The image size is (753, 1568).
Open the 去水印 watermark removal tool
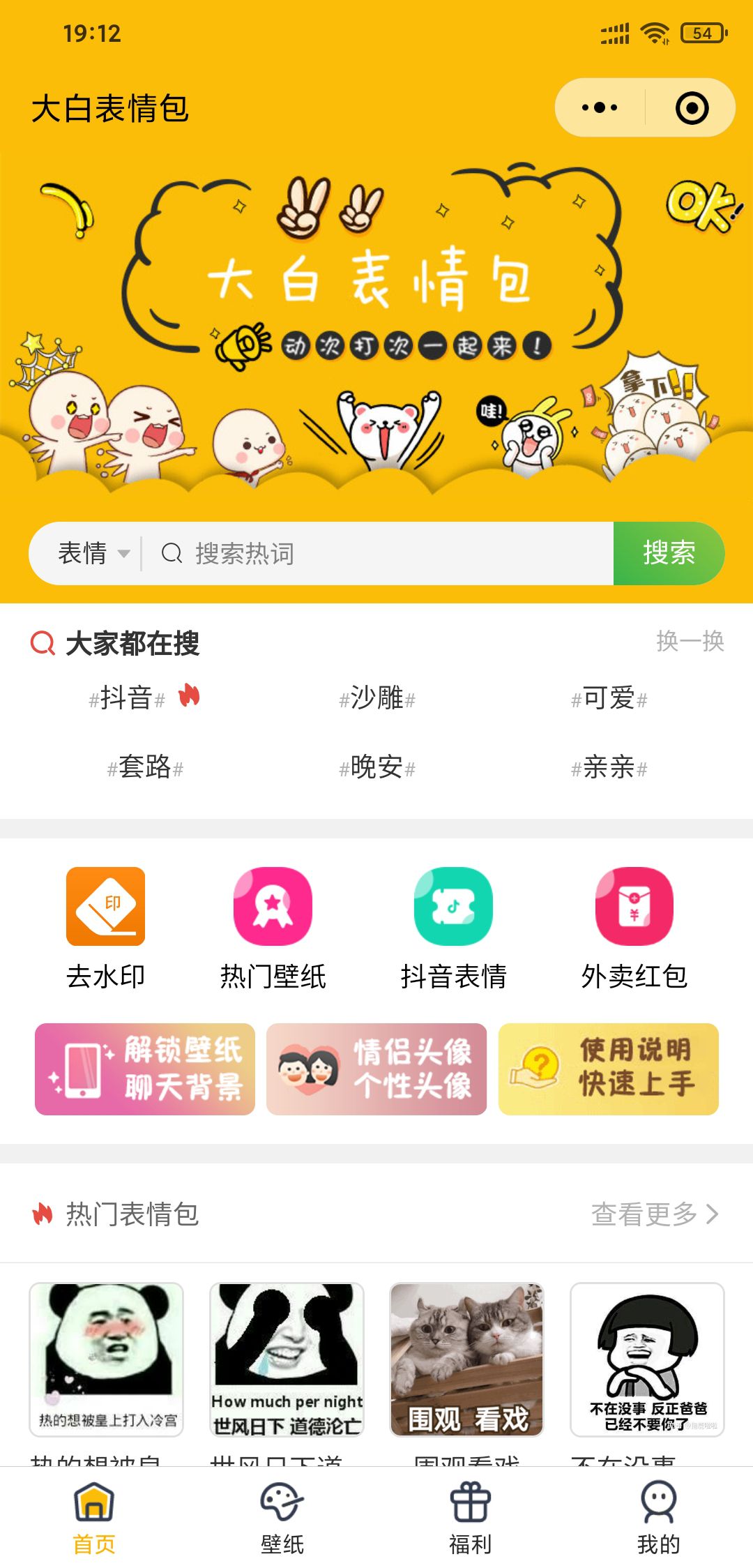coord(105,926)
